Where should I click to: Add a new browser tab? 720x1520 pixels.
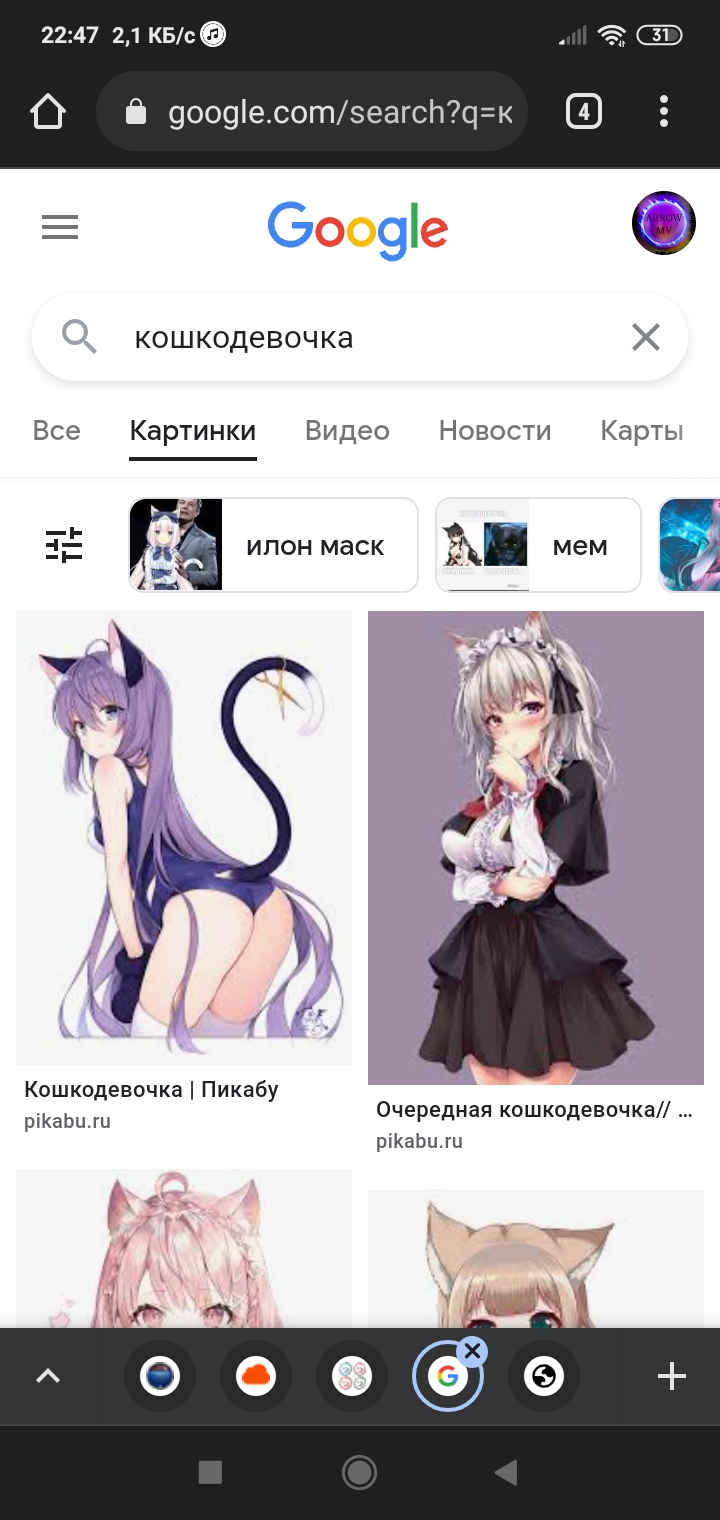pos(671,1377)
